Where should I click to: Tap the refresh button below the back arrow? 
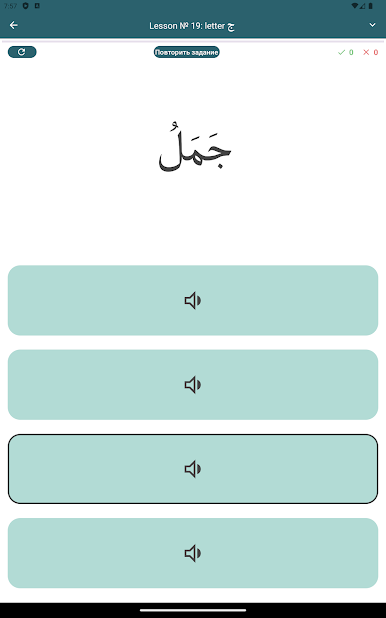pyautogui.click(x=22, y=52)
